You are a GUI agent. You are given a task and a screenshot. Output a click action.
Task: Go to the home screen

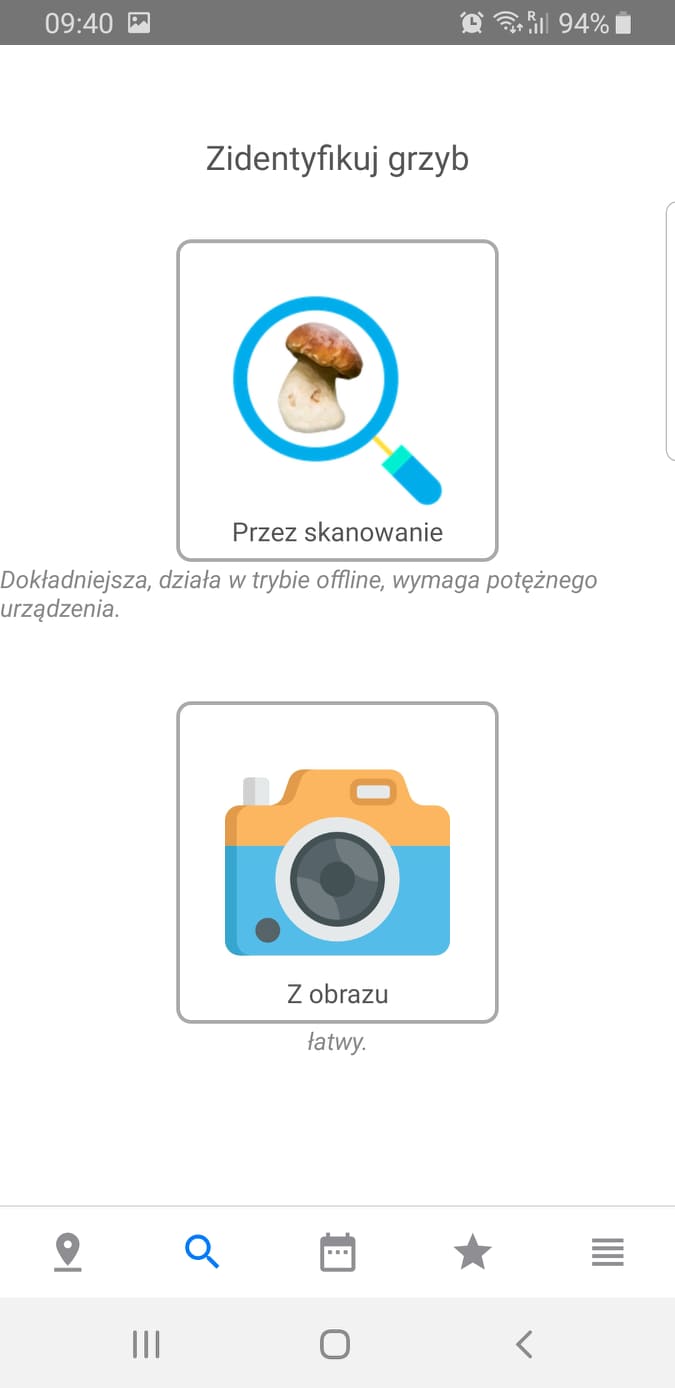tap(335, 1344)
